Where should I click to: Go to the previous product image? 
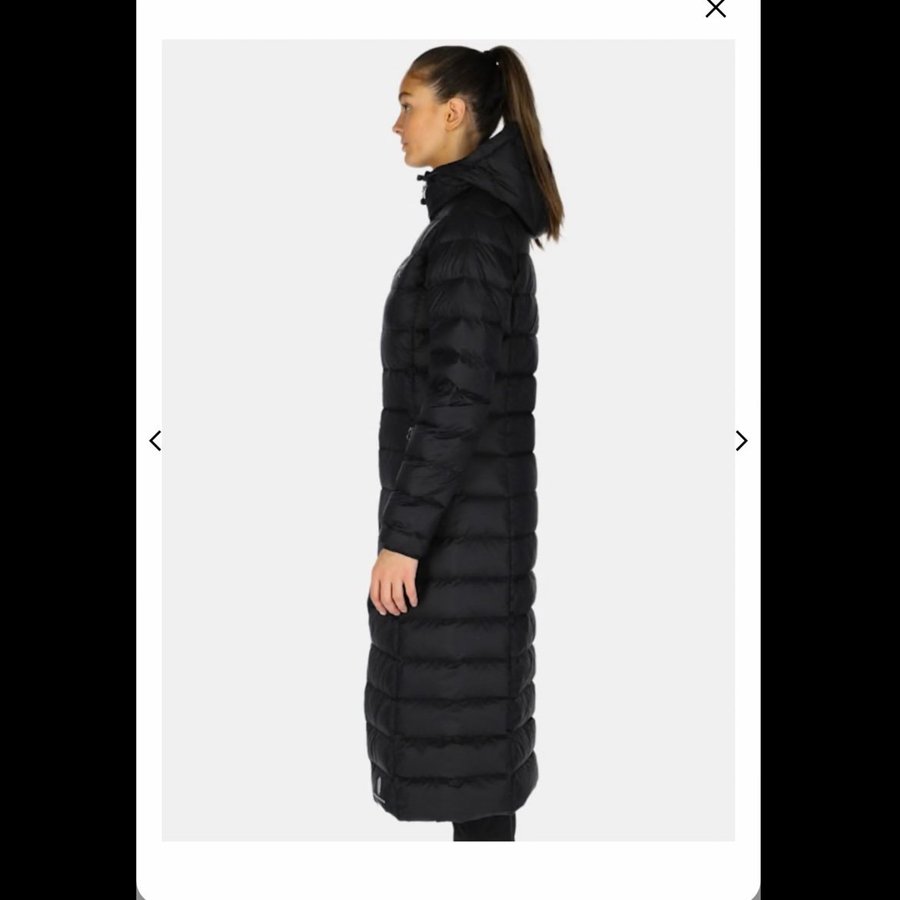coord(155,440)
